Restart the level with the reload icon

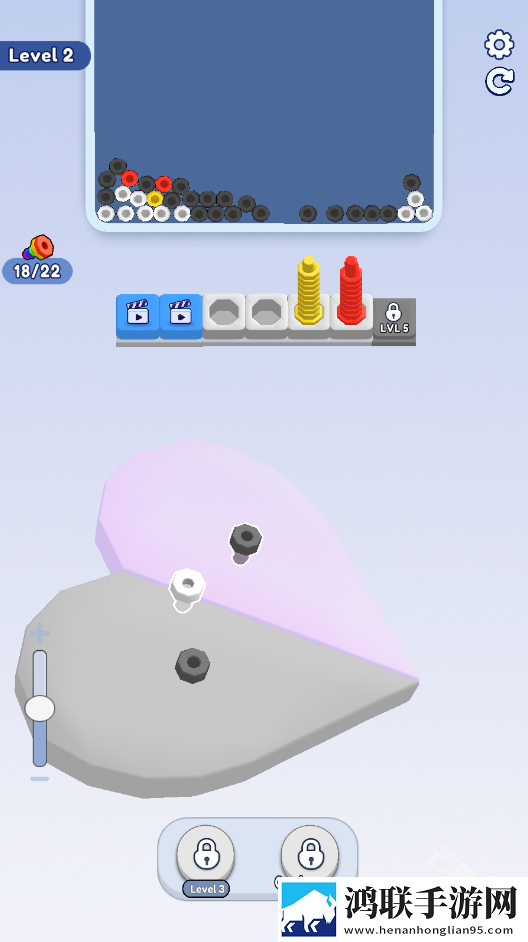(500, 81)
